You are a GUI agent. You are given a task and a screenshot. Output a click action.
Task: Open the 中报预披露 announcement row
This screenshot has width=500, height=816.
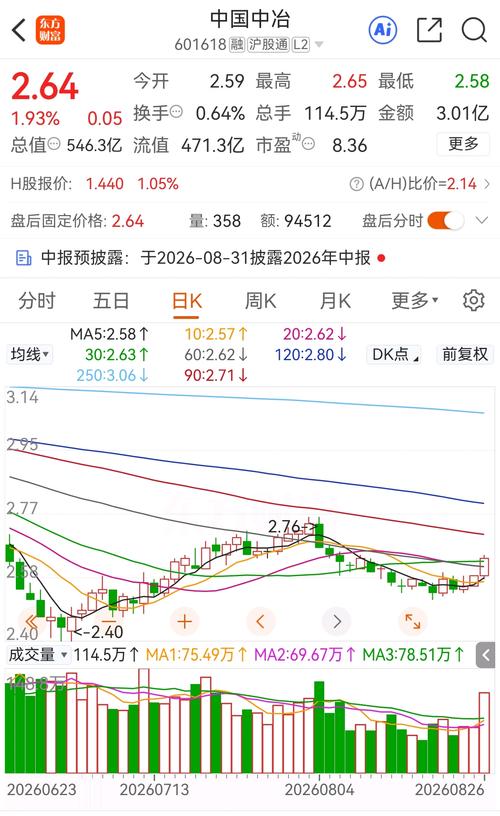pyautogui.click(x=250, y=258)
